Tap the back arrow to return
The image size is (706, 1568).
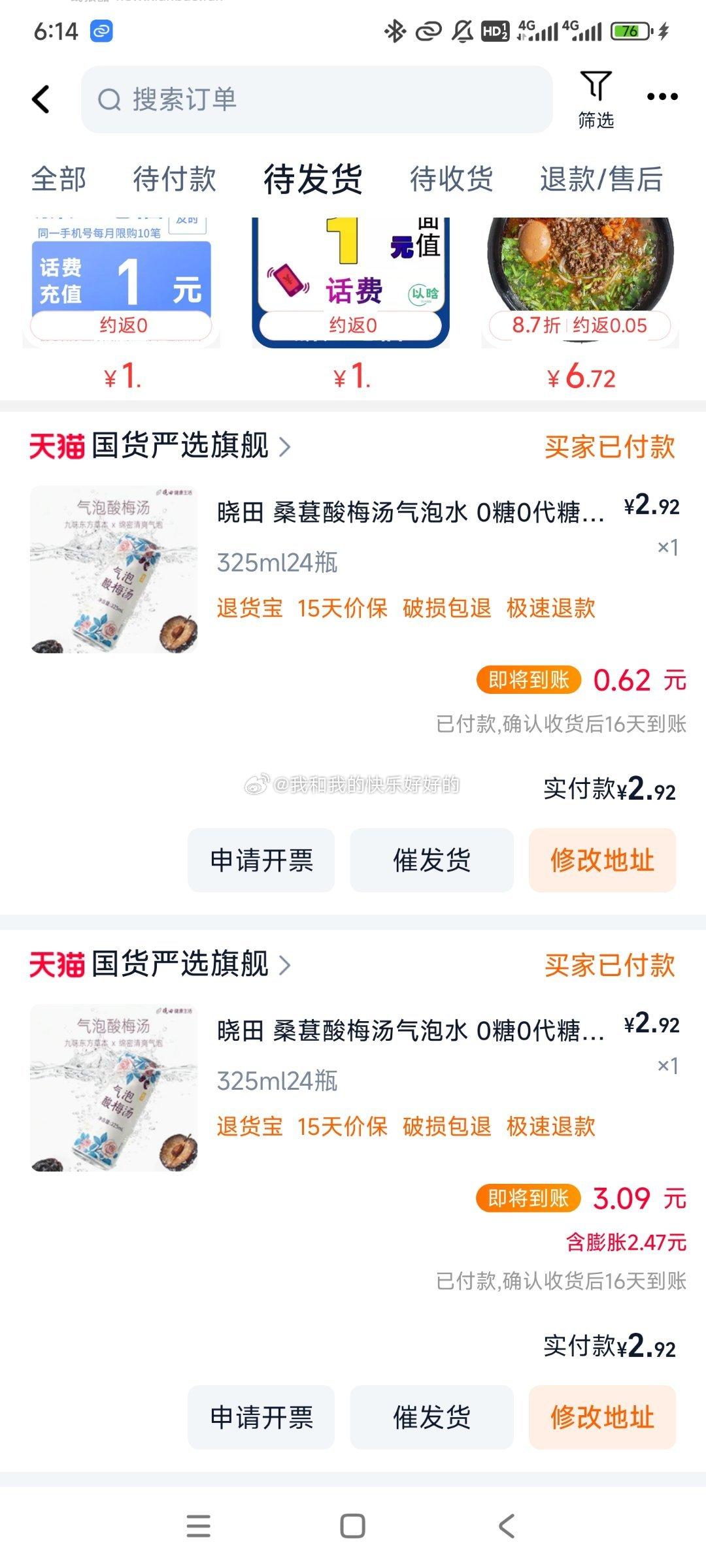coord(41,98)
